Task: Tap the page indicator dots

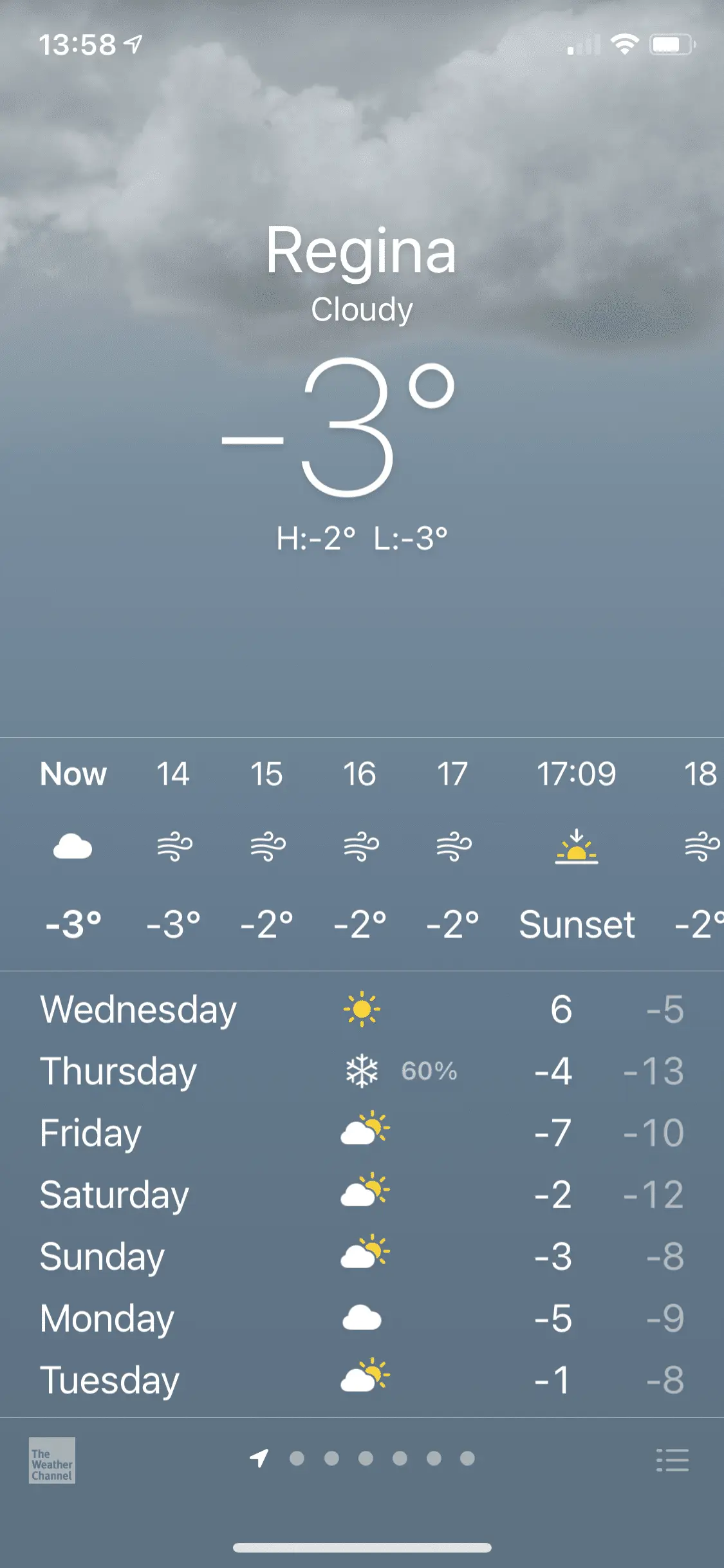Action: [x=364, y=1459]
